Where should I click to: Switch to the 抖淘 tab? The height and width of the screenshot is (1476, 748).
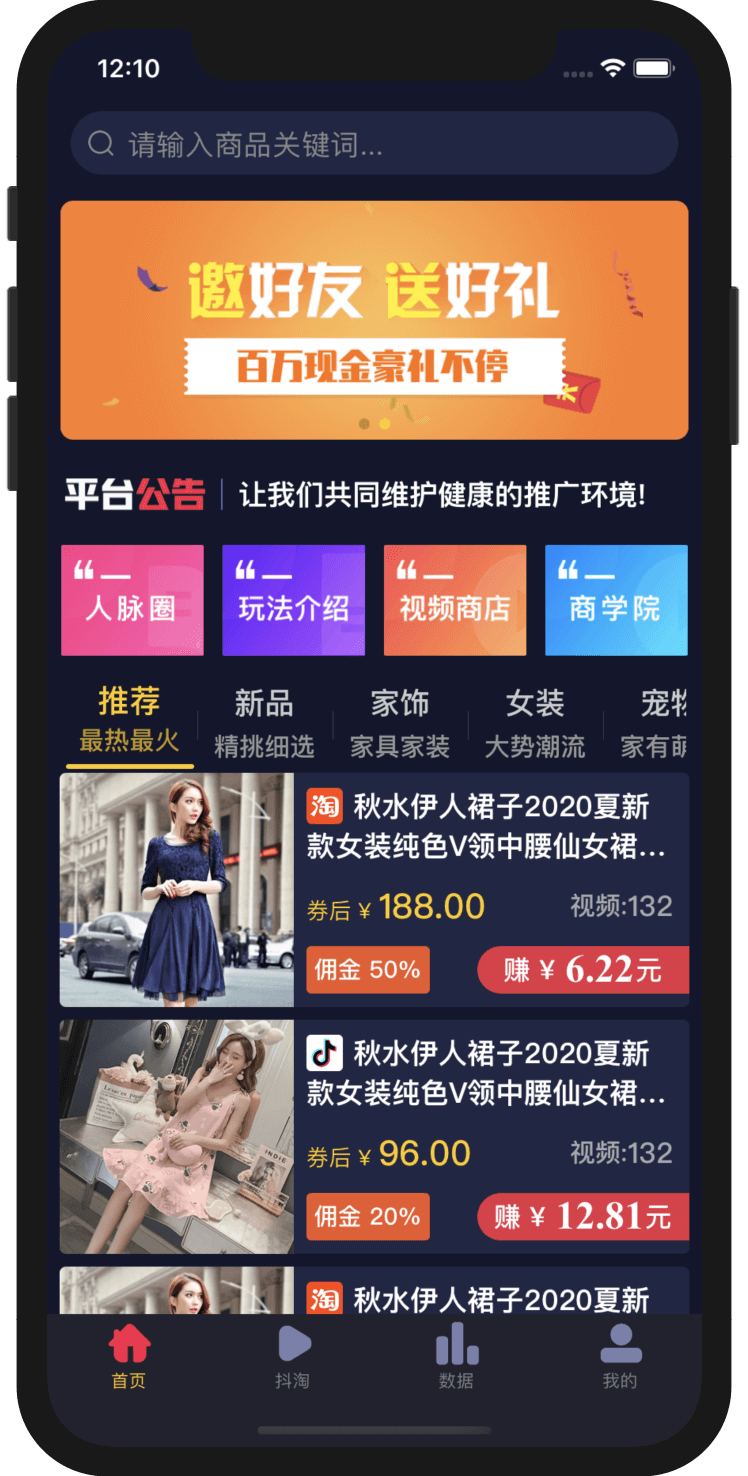292,1357
